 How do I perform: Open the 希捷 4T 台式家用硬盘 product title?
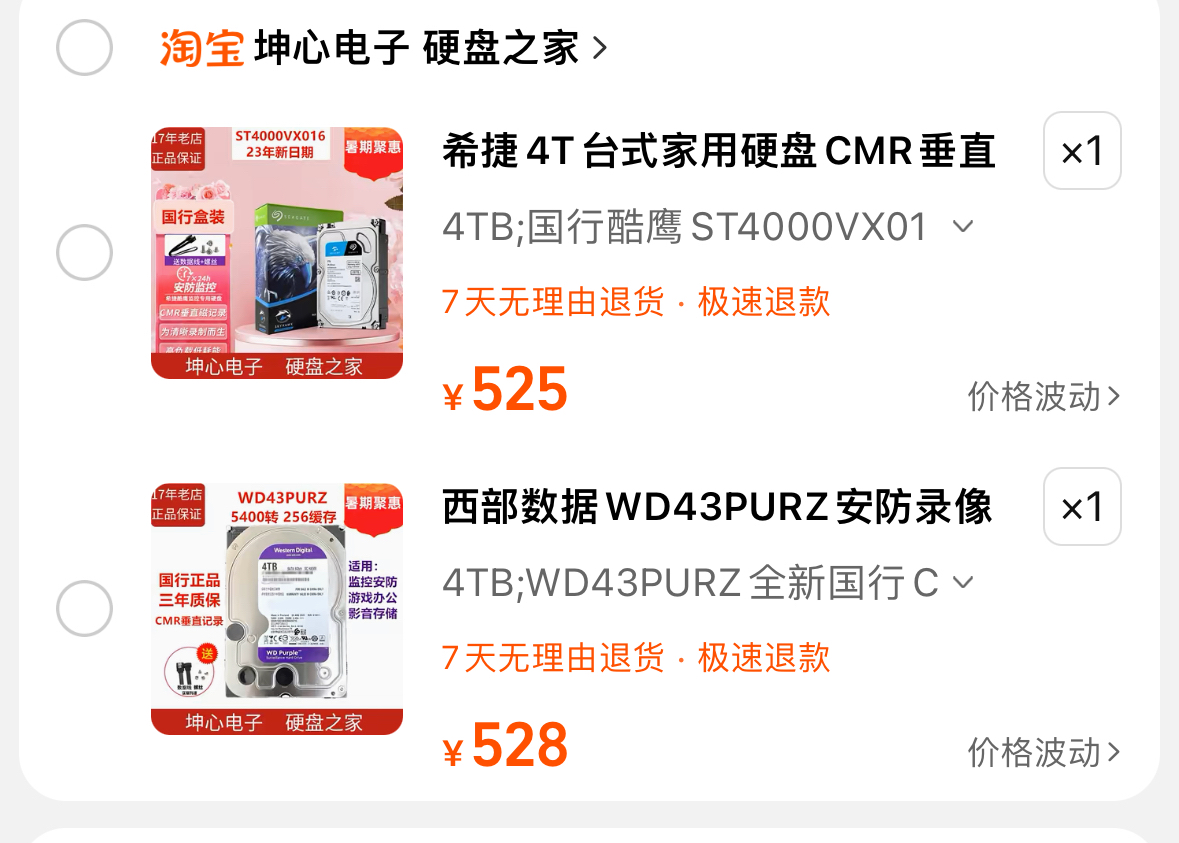click(718, 152)
